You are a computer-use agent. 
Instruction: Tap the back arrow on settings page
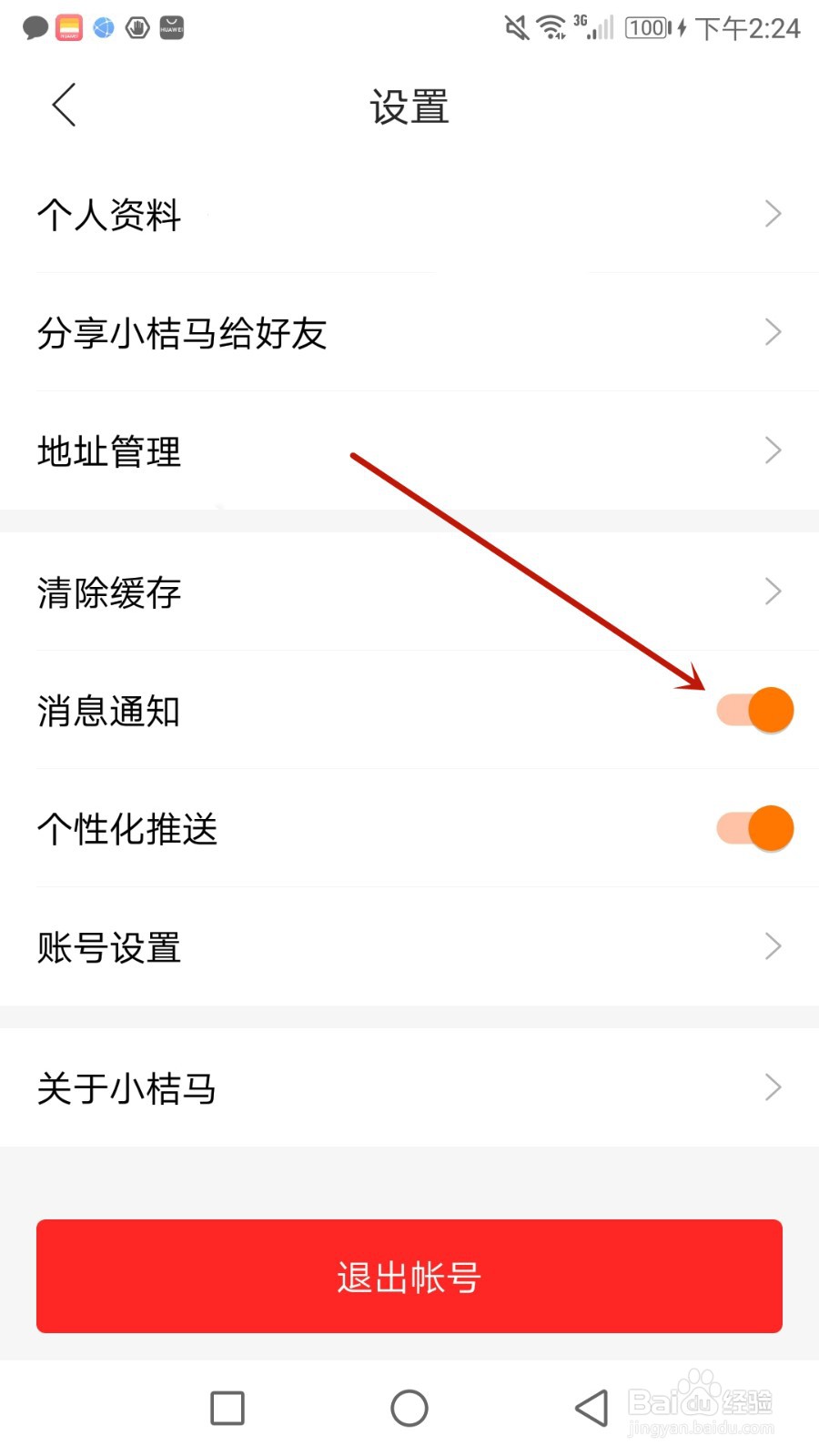tap(62, 105)
